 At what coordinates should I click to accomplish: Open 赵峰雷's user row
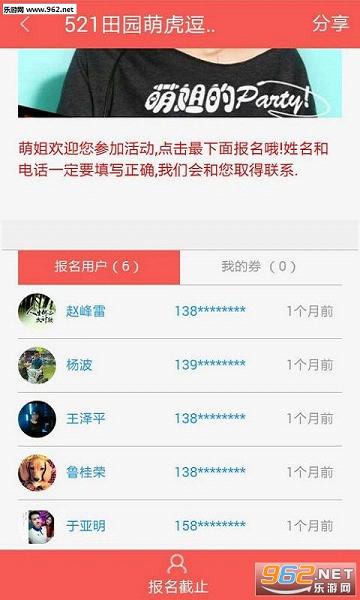click(180, 311)
